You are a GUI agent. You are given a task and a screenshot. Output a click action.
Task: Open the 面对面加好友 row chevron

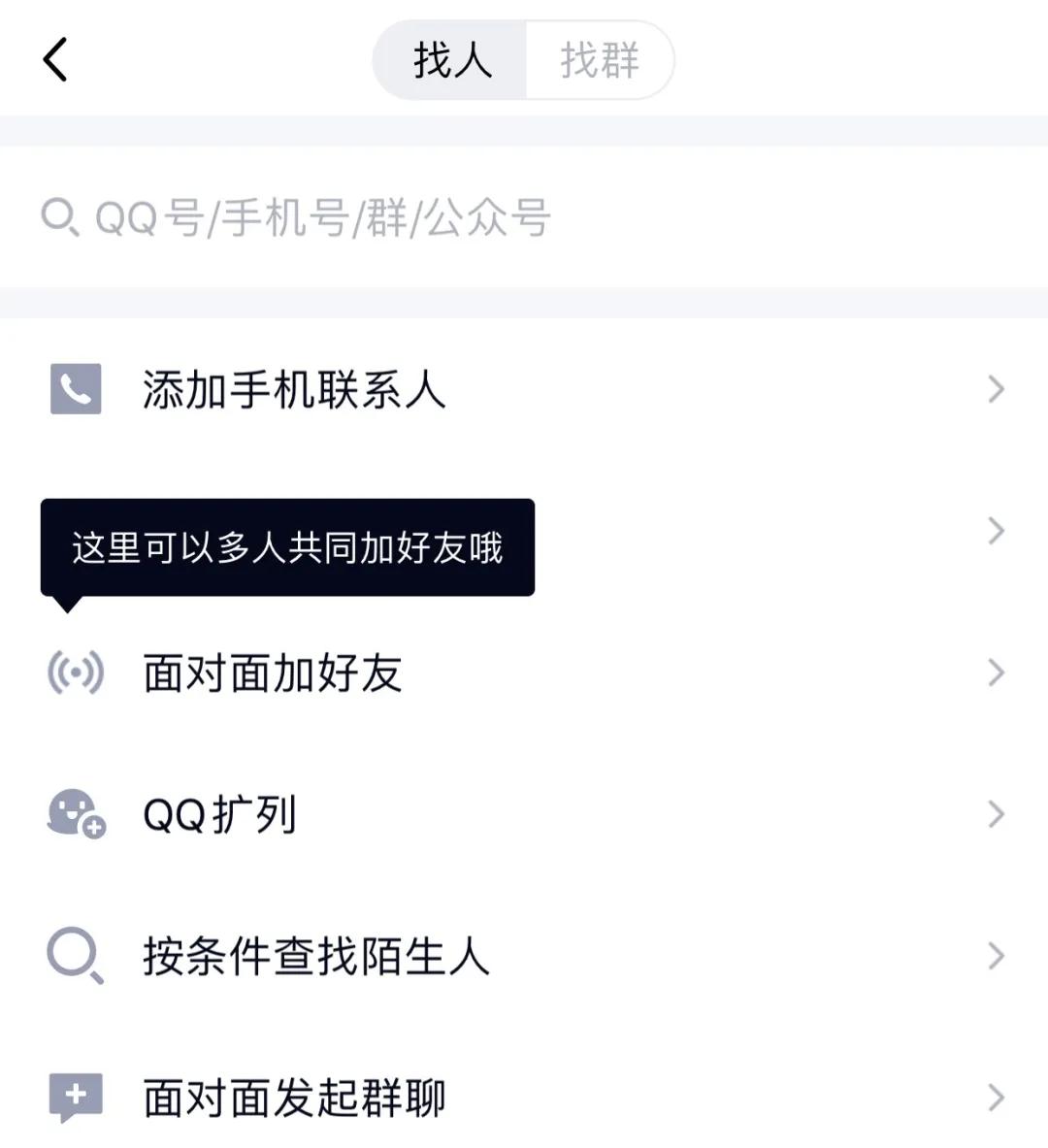[x=996, y=671]
